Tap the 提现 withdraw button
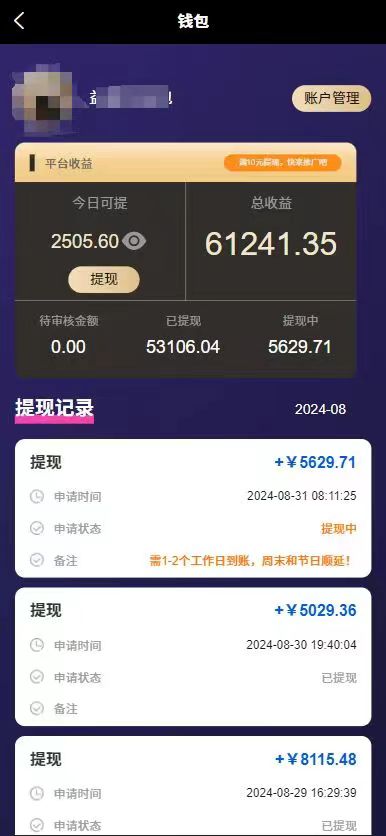The width and height of the screenshot is (386, 836). point(104,279)
